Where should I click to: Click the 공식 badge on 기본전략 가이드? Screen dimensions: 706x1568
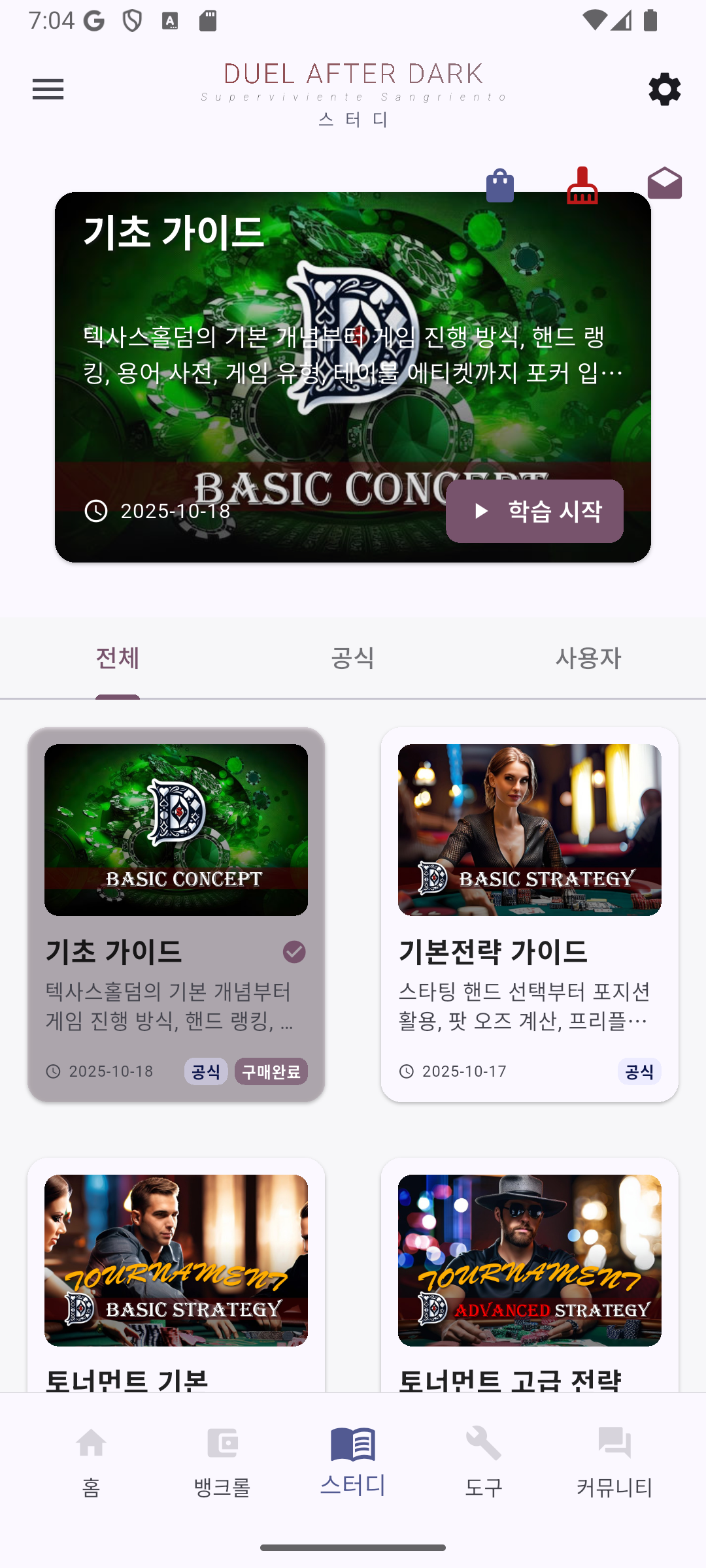point(639,1071)
